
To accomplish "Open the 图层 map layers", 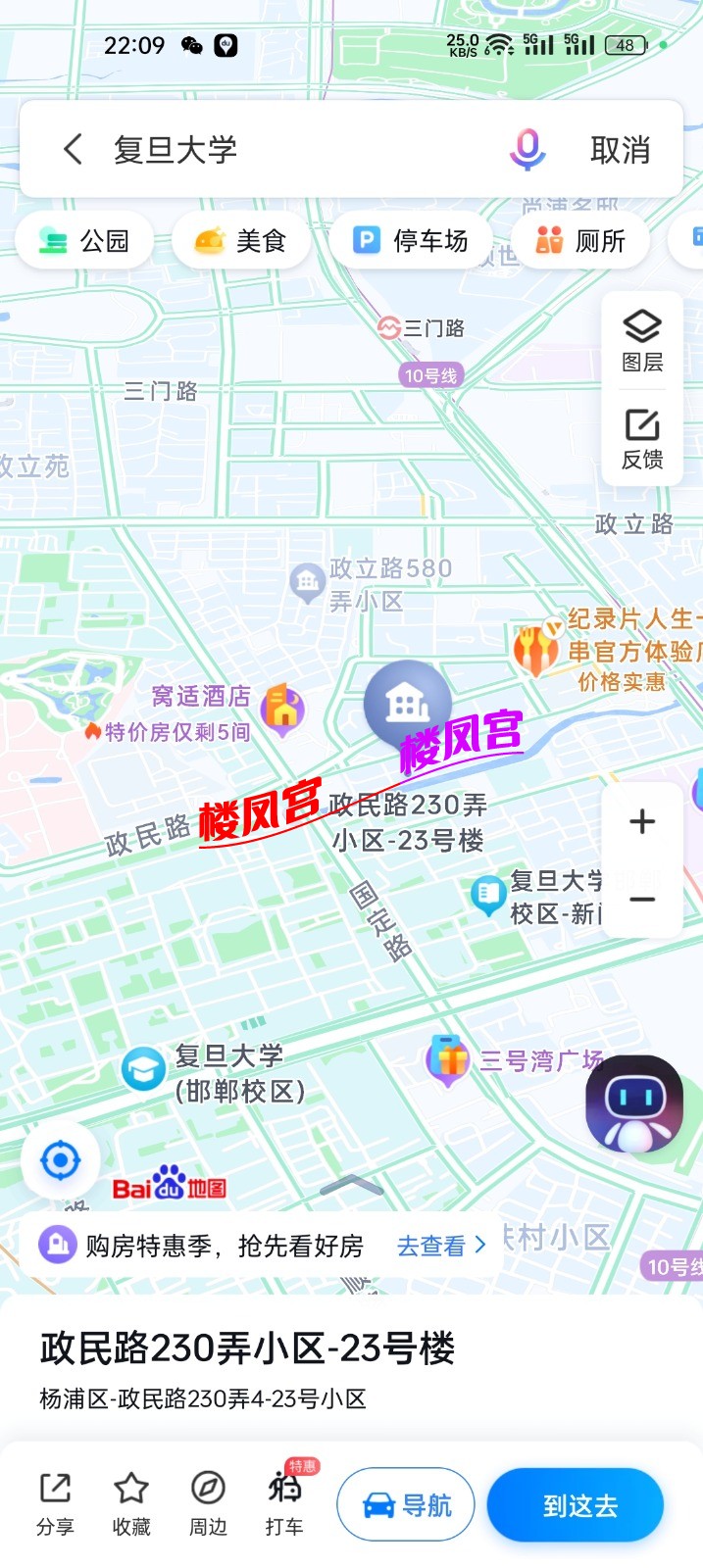I will [x=642, y=340].
